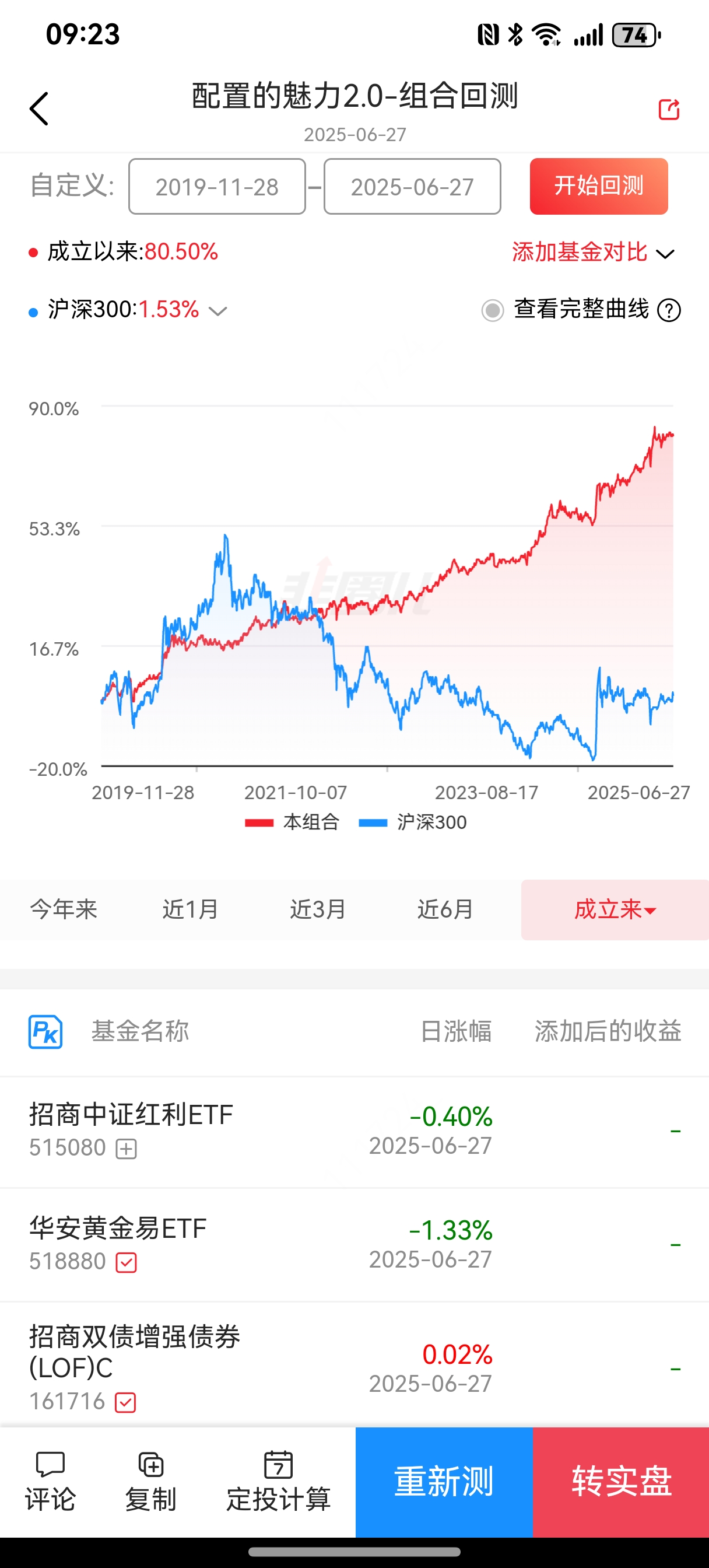Image resolution: width=709 pixels, height=1568 pixels.
Task: Open the PK fund comparison icon
Action: click(x=45, y=1032)
